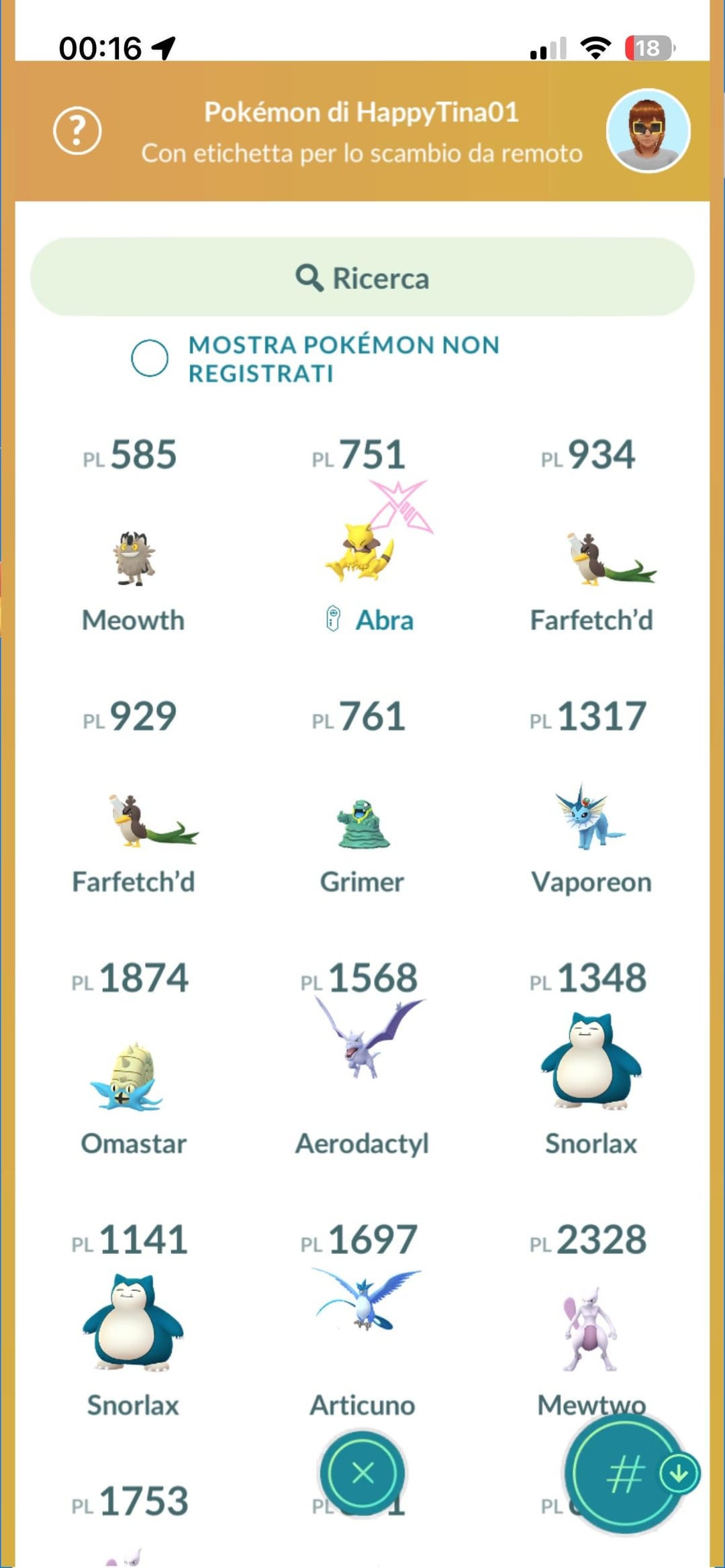The image size is (725, 1568).
Task: Pick the Vaporeon with PL 1317
Action: [591, 819]
